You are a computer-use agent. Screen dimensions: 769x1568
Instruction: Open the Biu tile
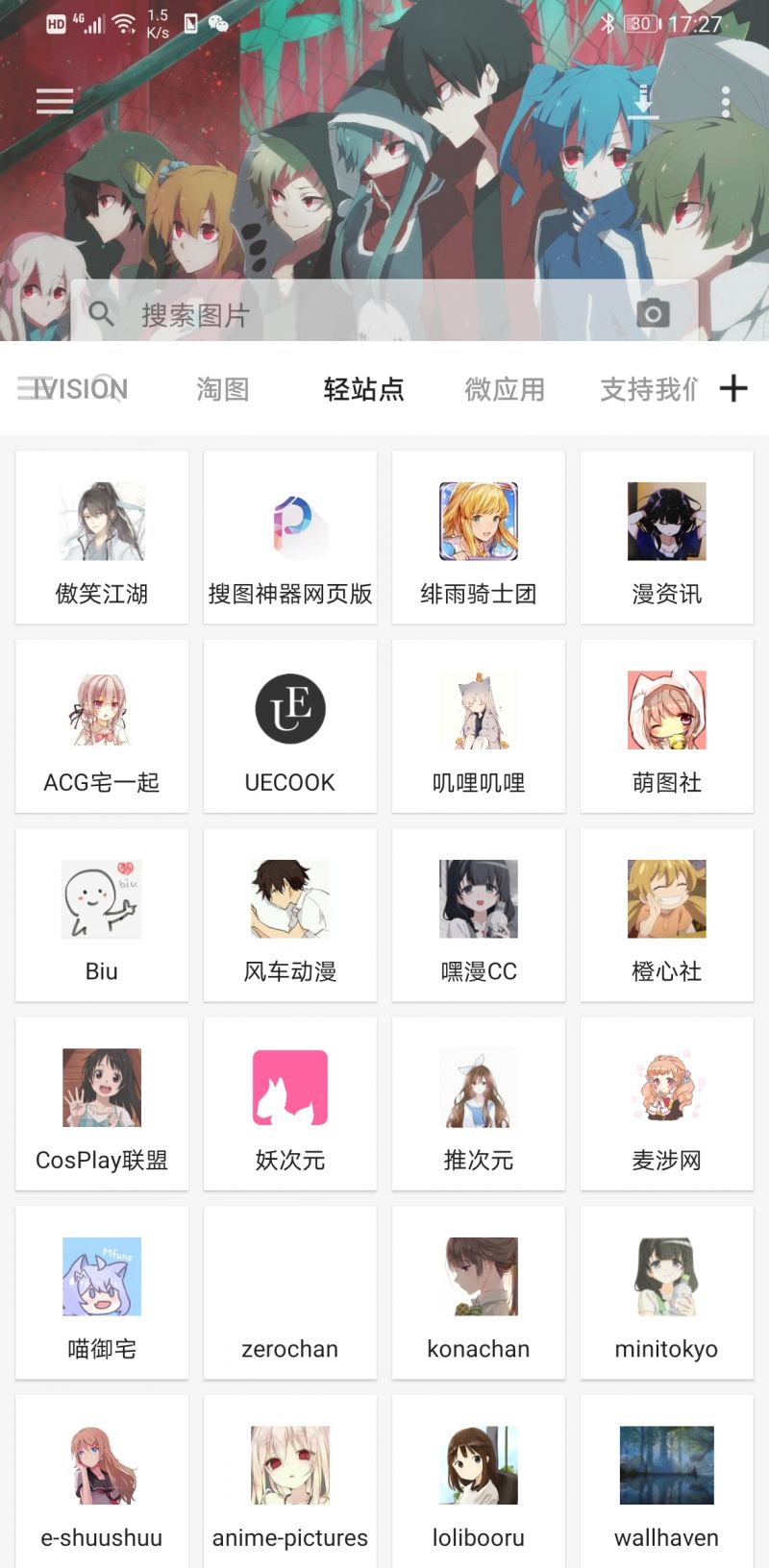tap(102, 916)
